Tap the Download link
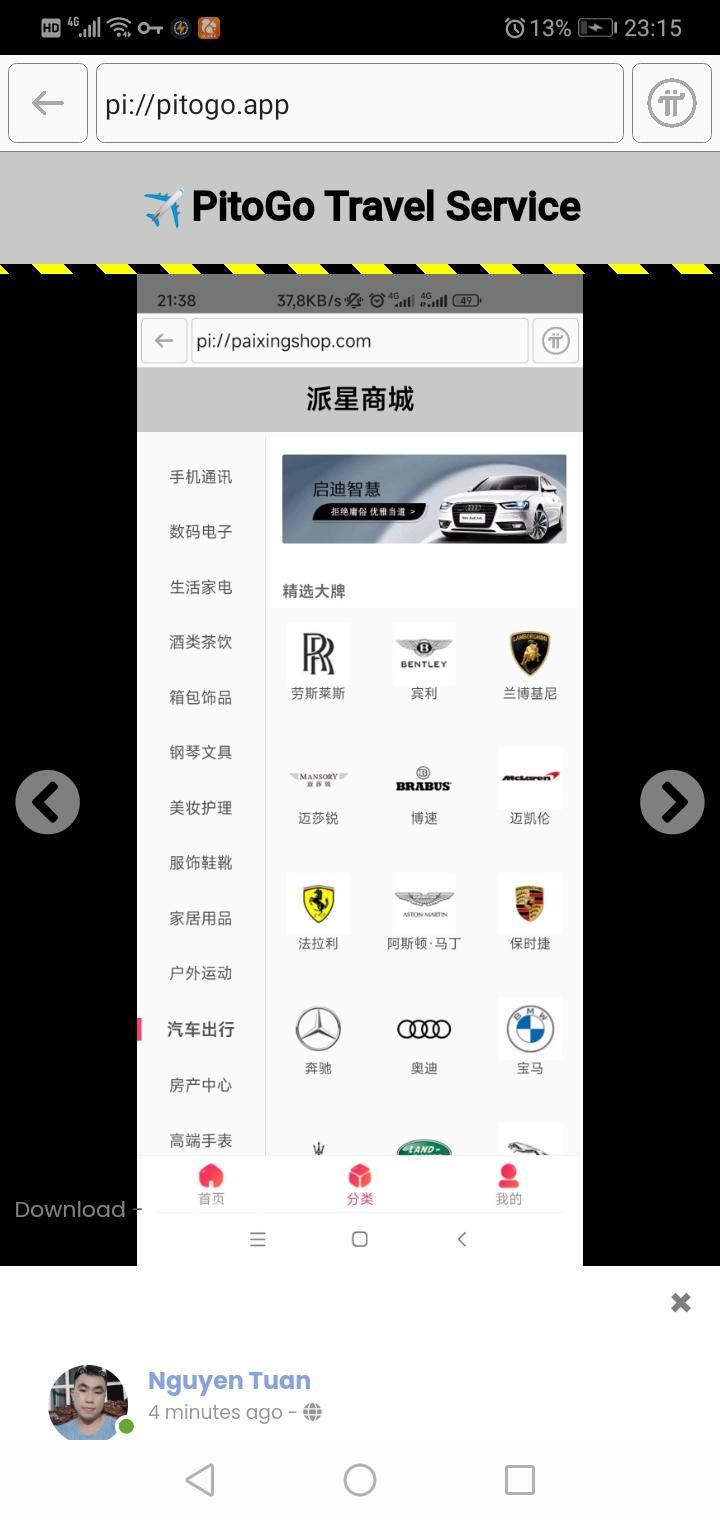The image size is (720, 1520). coord(70,1209)
